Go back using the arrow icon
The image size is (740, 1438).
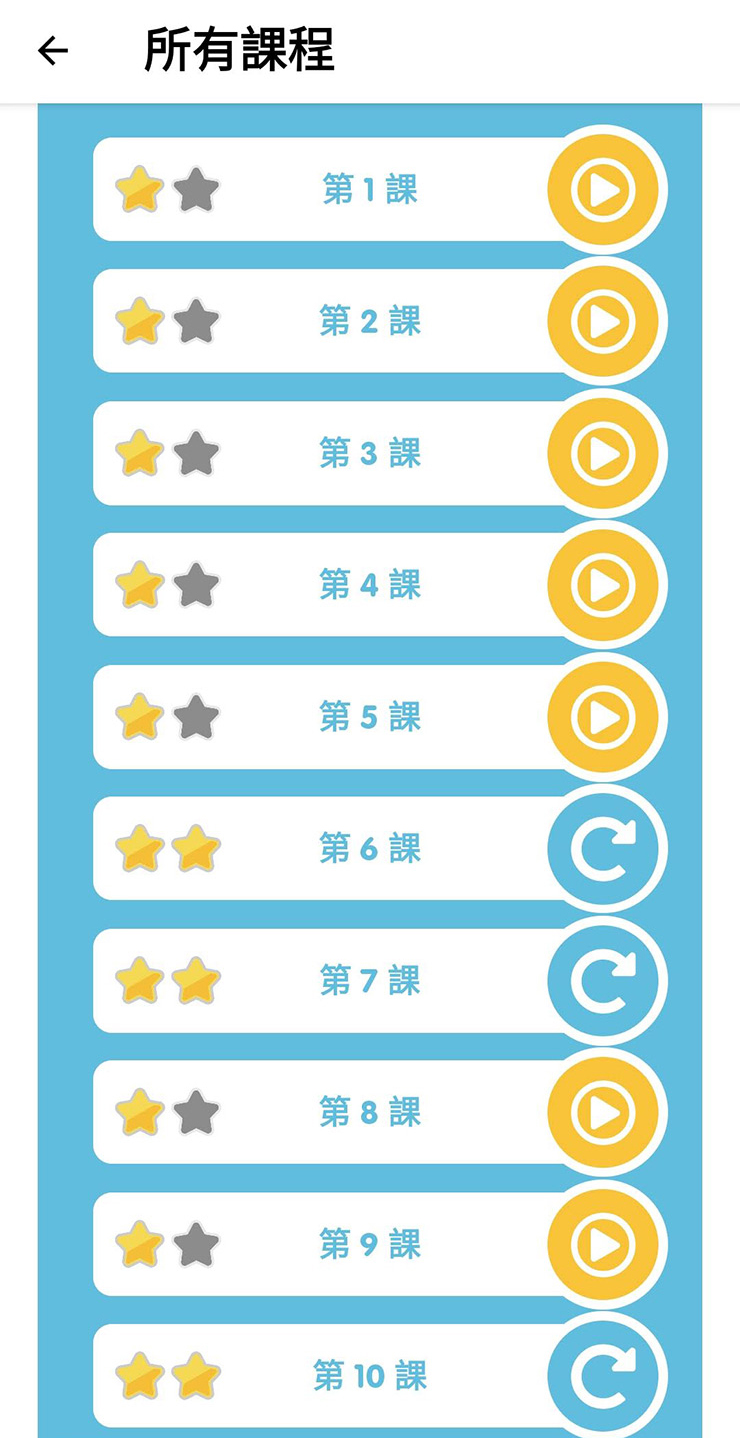pos(52,50)
